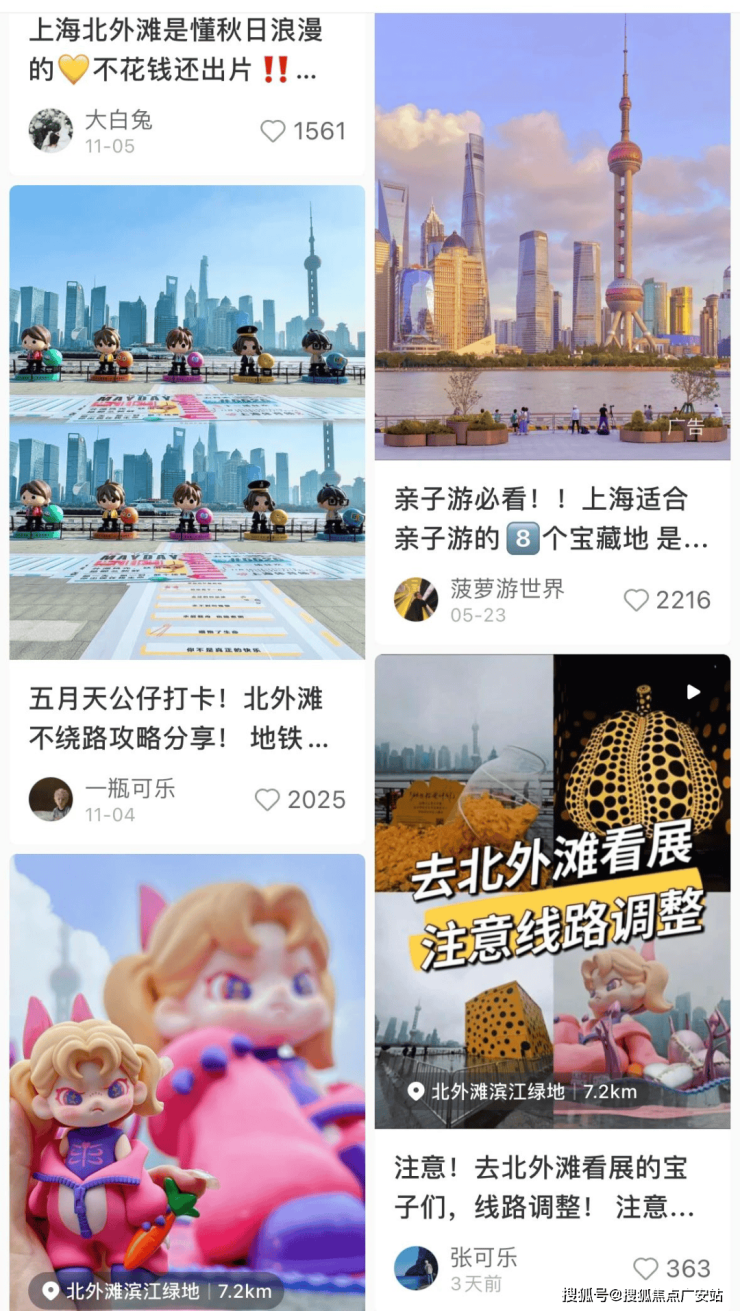Image resolution: width=740 pixels, height=1311 pixels.
Task: Visit 菠萝游世界's profile avatar
Action: point(416,599)
